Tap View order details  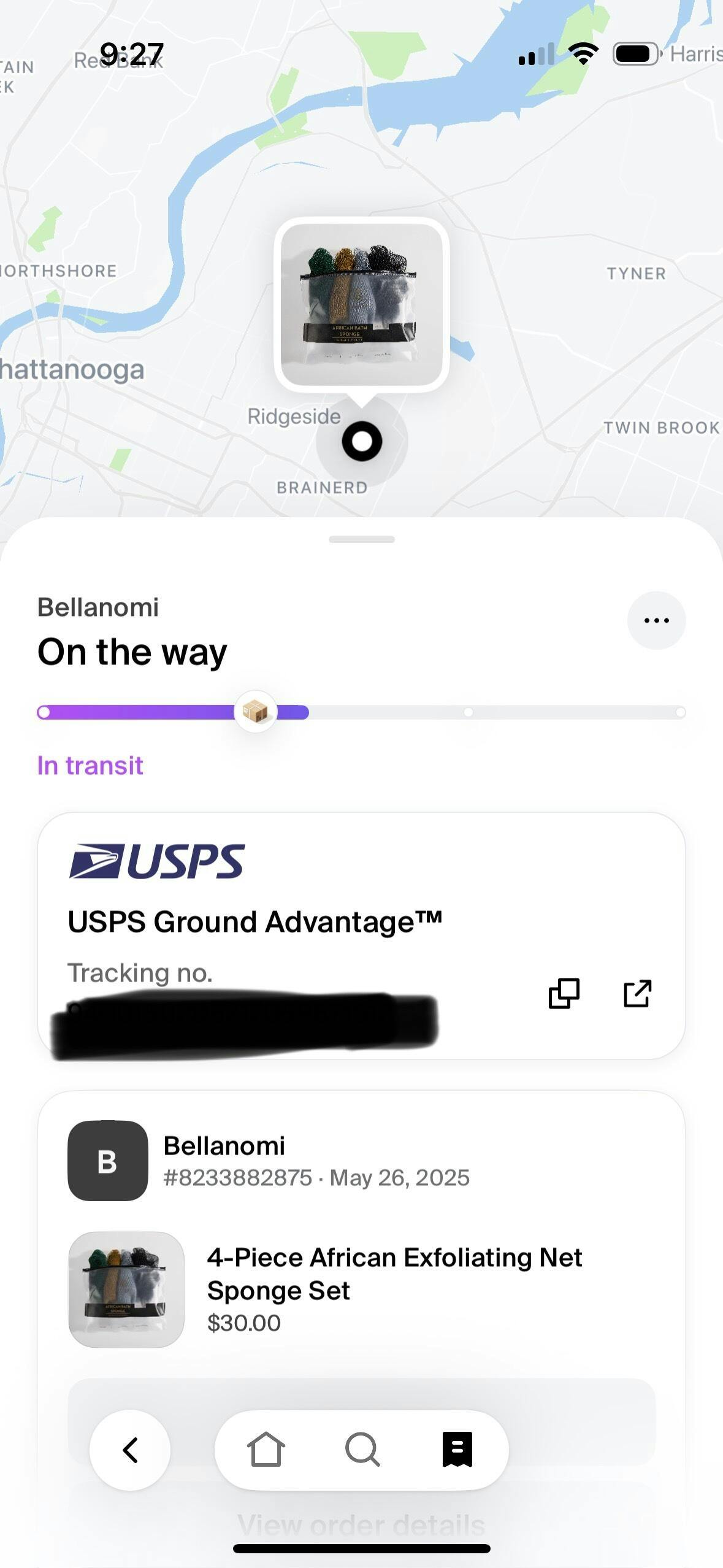(x=361, y=1524)
